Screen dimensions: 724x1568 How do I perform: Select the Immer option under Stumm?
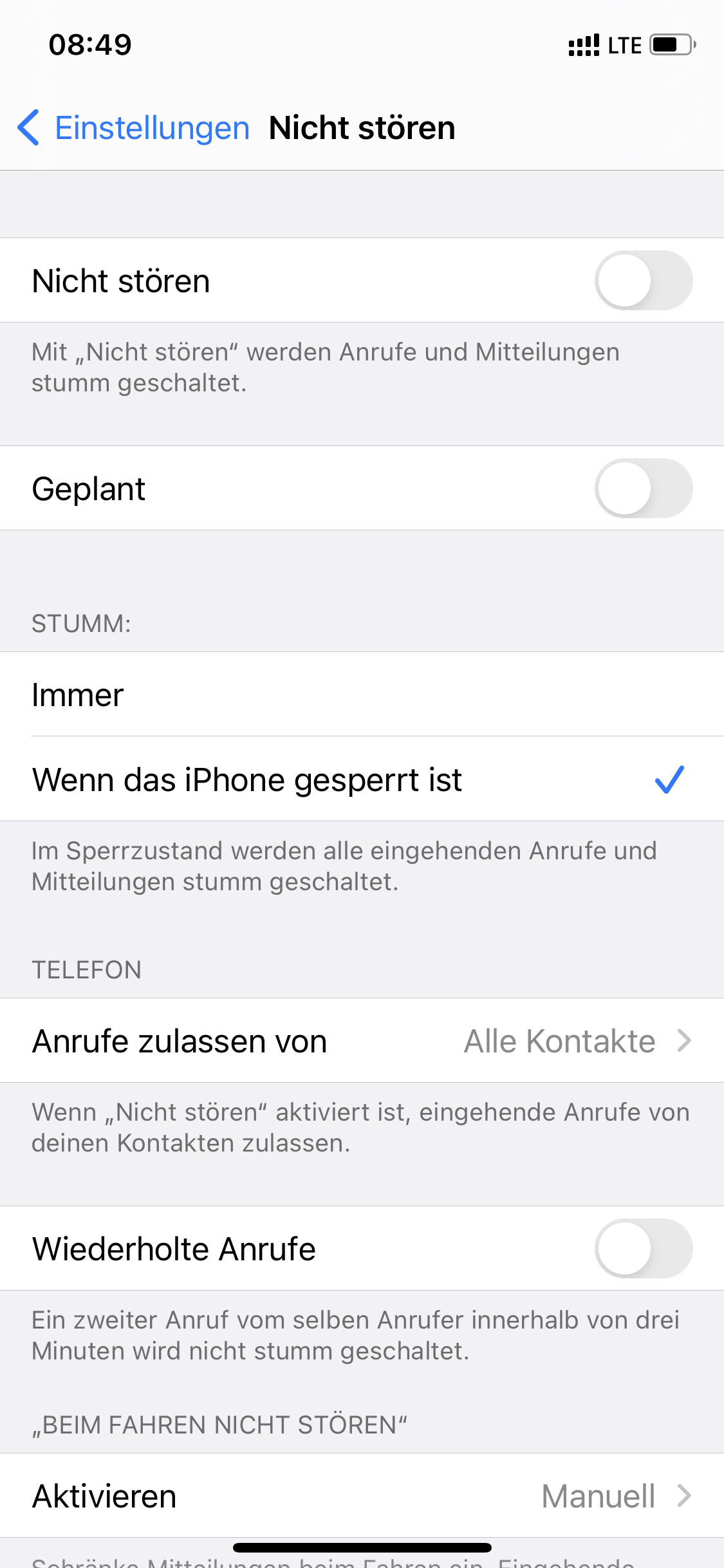[362, 695]
